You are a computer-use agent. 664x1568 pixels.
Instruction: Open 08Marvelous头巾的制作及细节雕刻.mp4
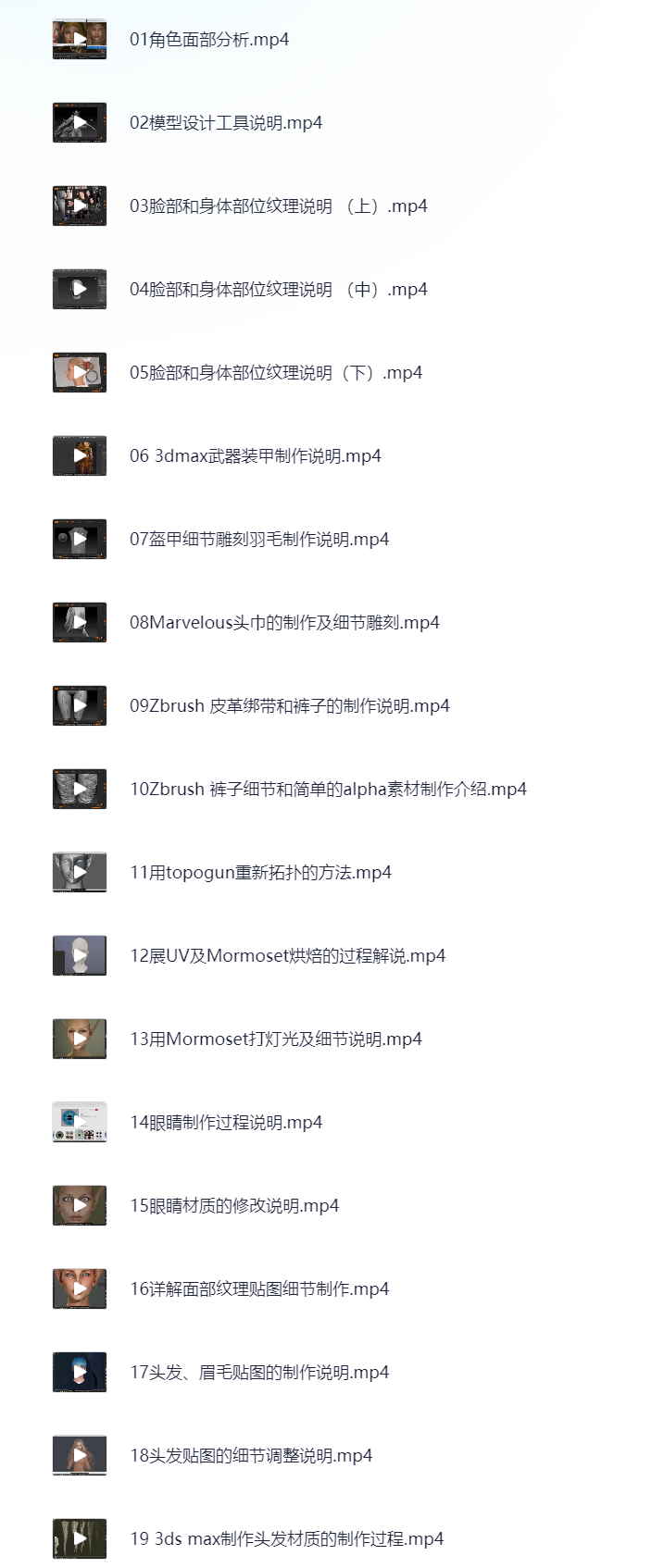coord(283,623)
